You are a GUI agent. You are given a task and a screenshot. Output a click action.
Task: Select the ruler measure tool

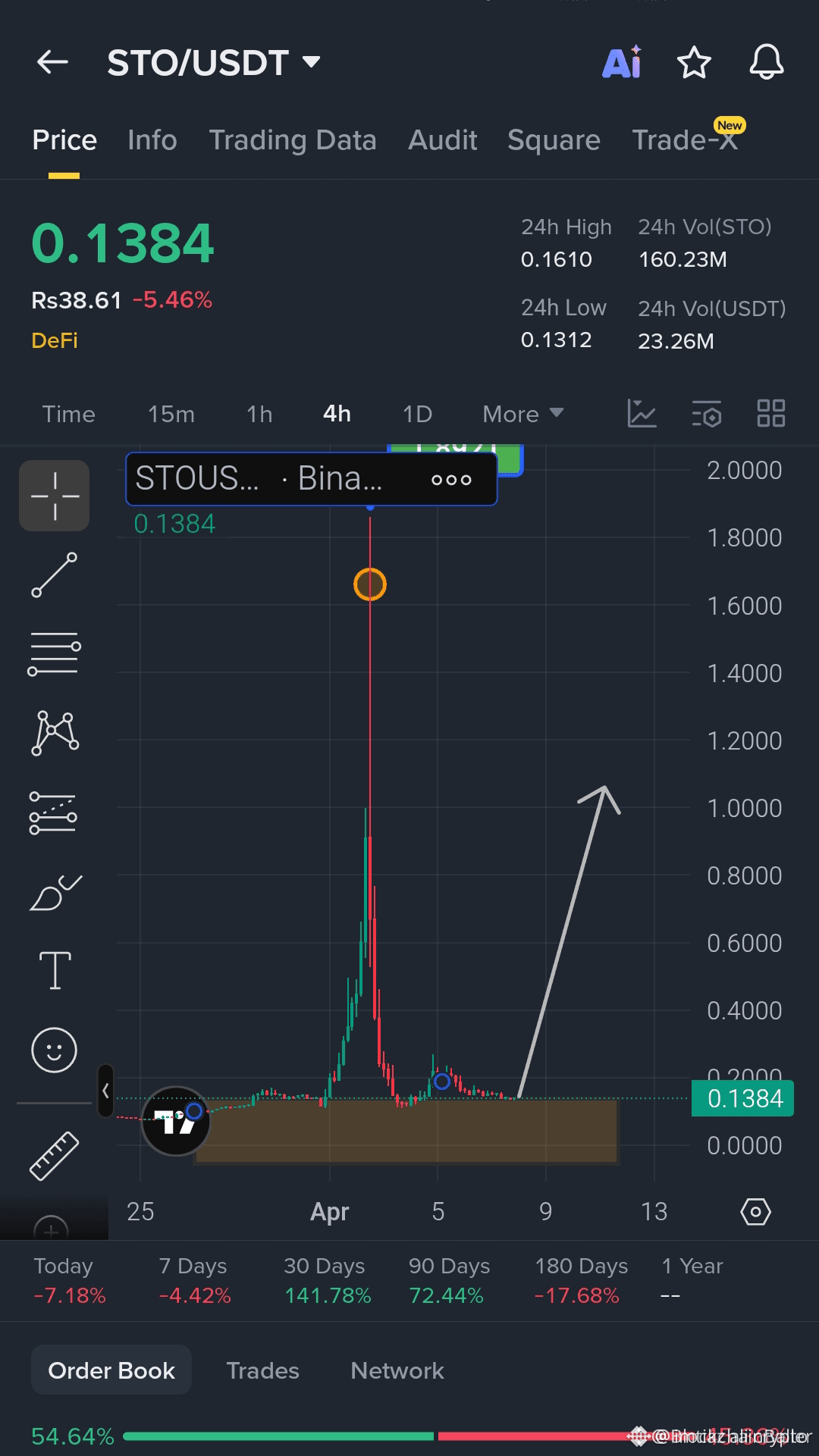(54, 1156)
